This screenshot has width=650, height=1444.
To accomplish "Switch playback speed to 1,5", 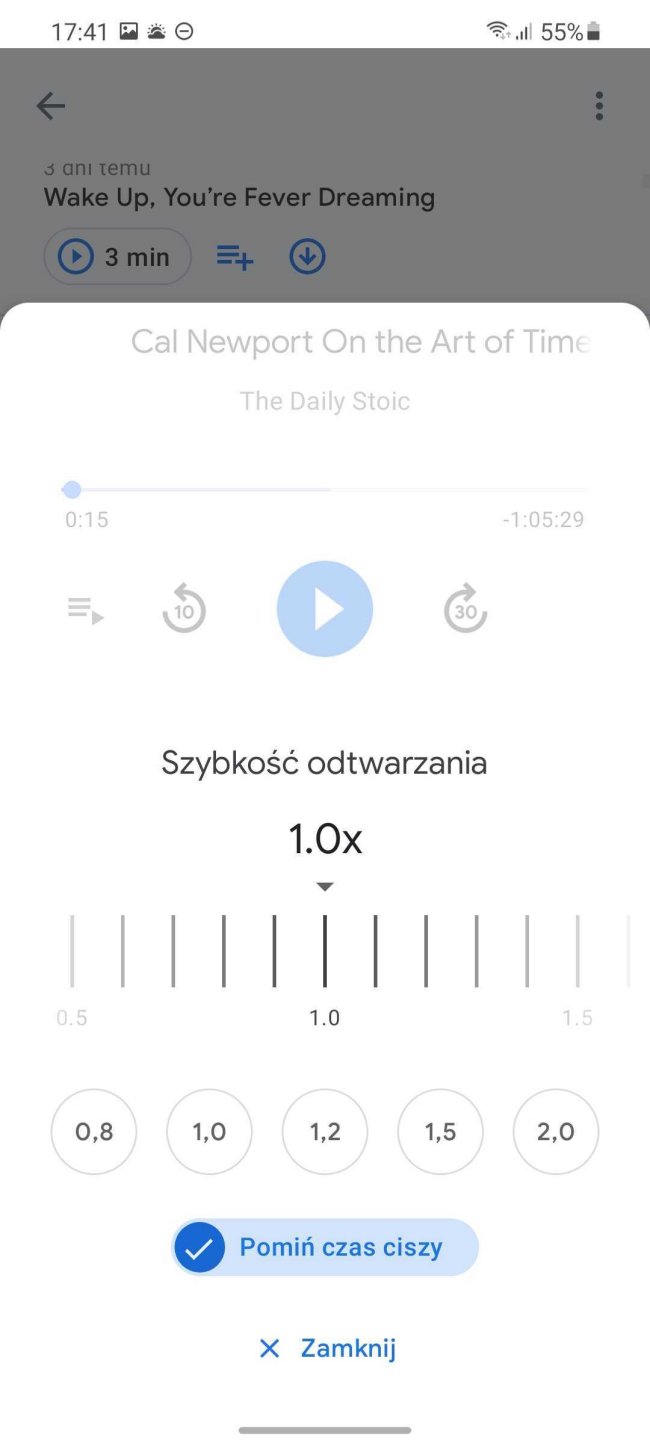I will point(440,1132).
